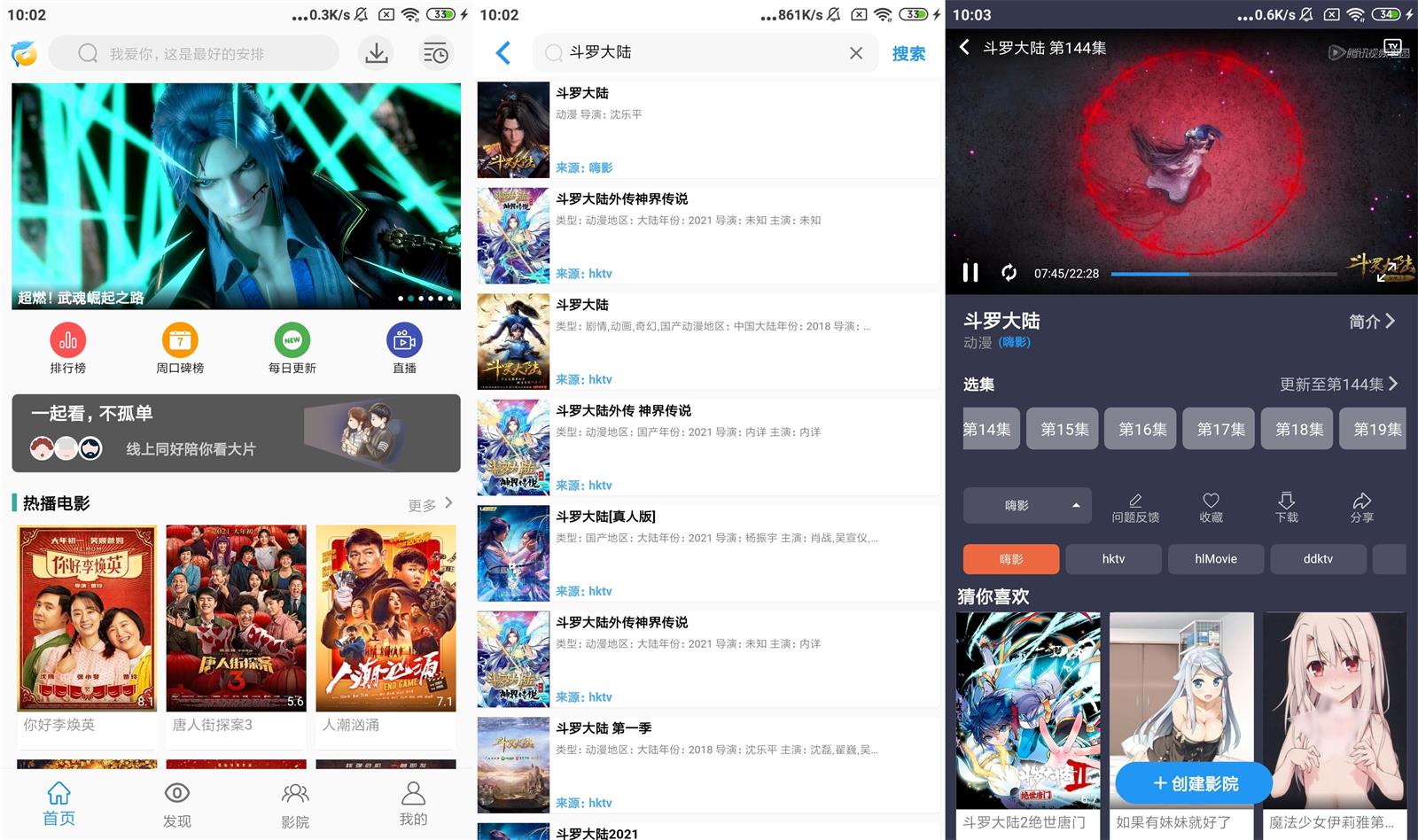This screenshot has width=1418, height=840.
Task: Add this show to 收藏 favorites
Action: (x=1211, y=507)
